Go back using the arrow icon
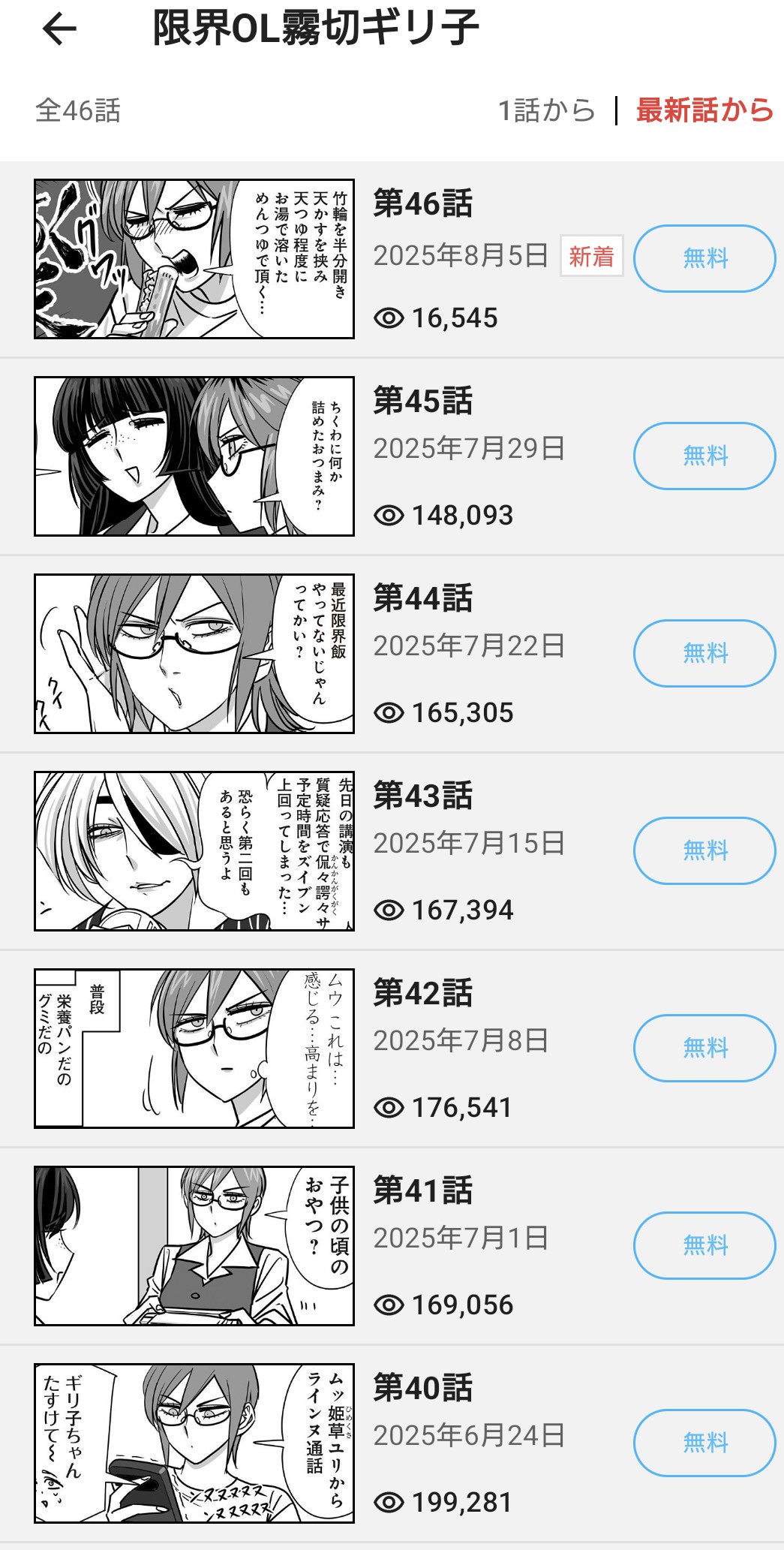Image resolution: width=784 pixels, height=1550 pixels. point(60,29)
